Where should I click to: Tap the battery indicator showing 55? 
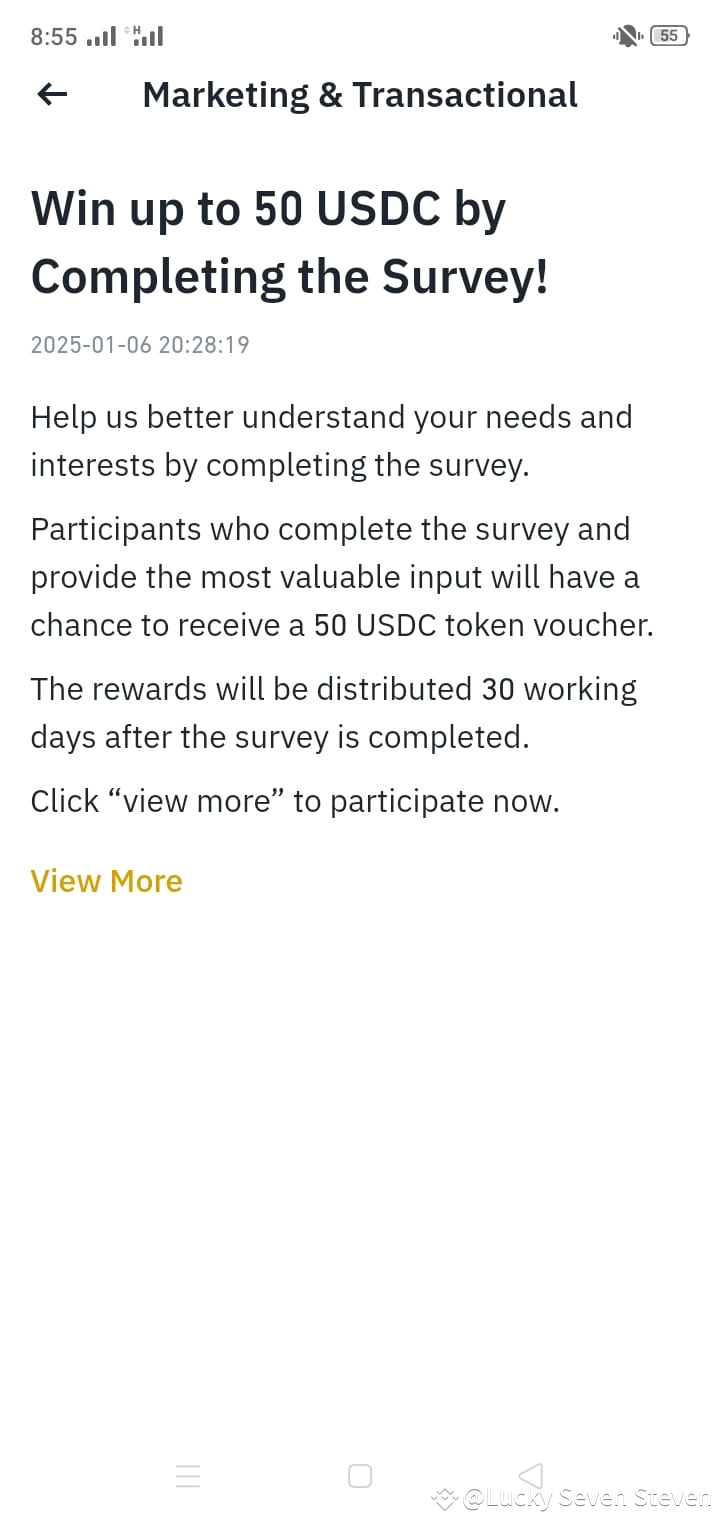pyautogui.click(x=668, y=35)
